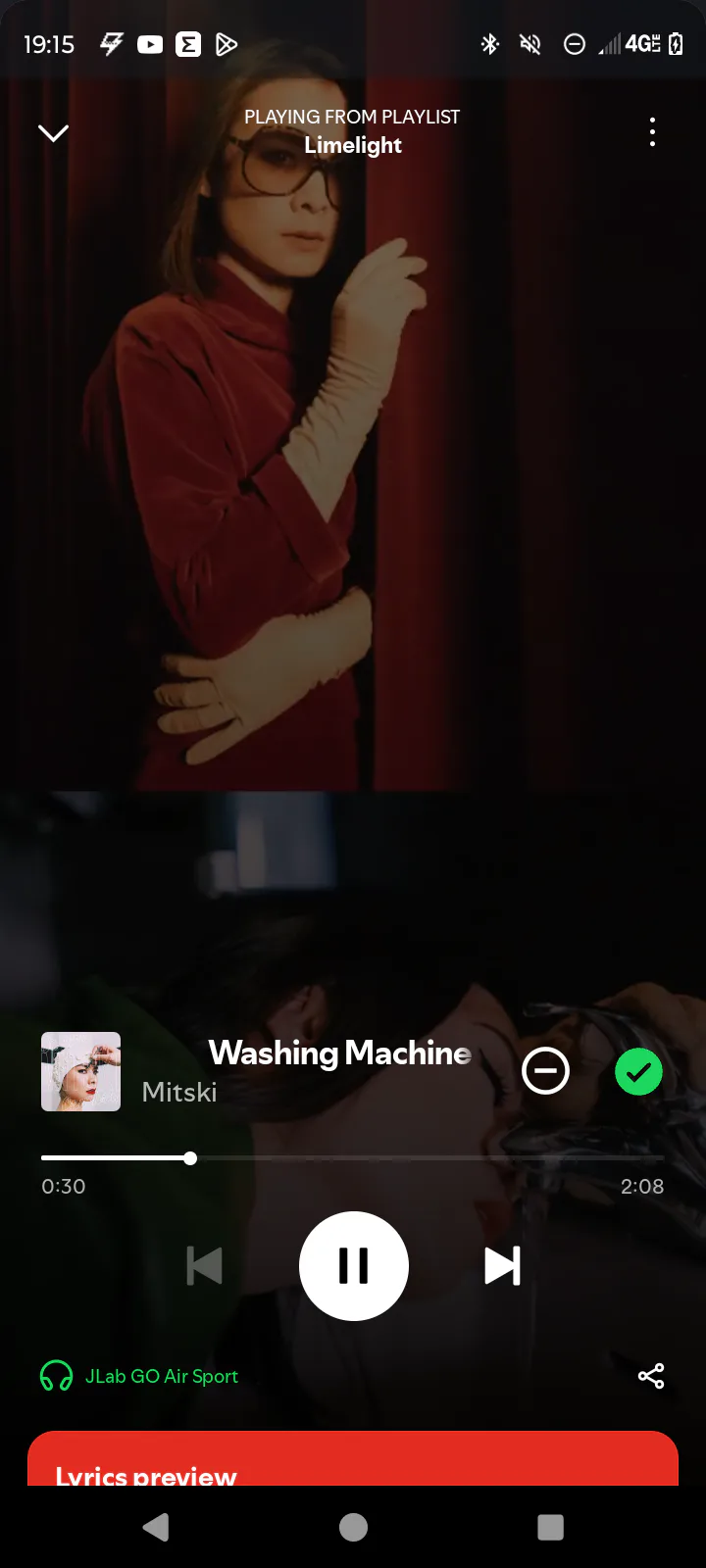Go back to the previous track
The width and height of the screenshot is (706, 1568).
(x=204, y=1265)
